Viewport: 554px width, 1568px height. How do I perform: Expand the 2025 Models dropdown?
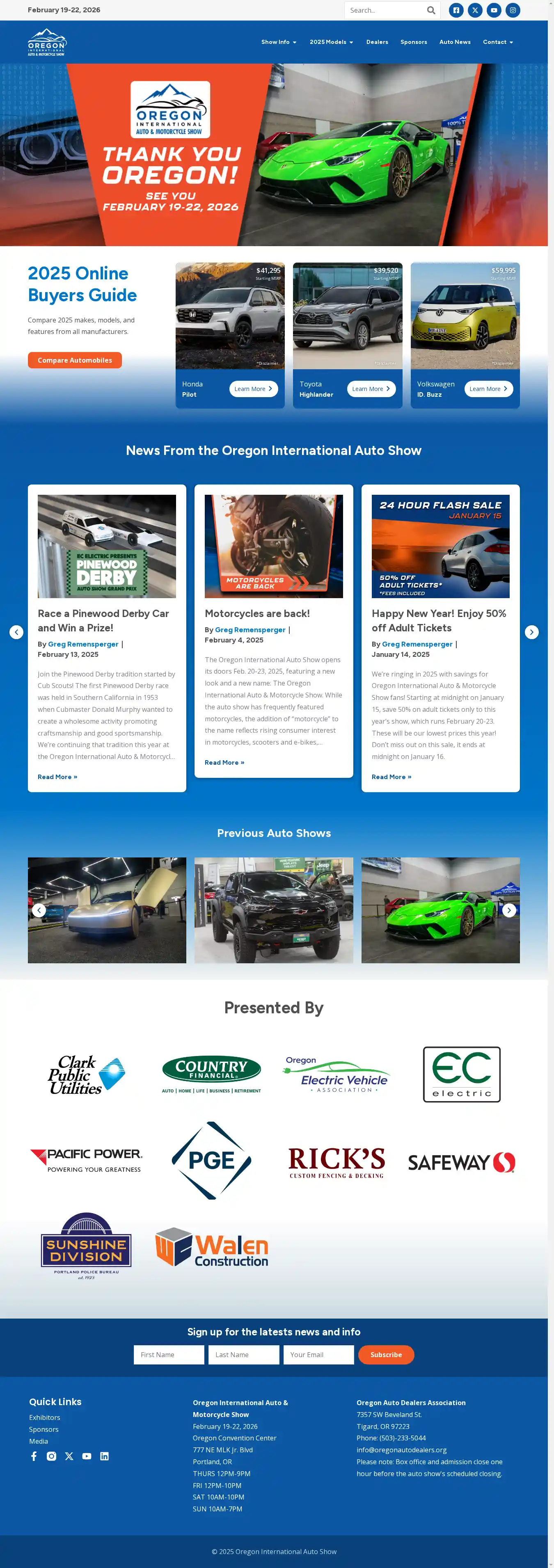(x=331, y=42)
